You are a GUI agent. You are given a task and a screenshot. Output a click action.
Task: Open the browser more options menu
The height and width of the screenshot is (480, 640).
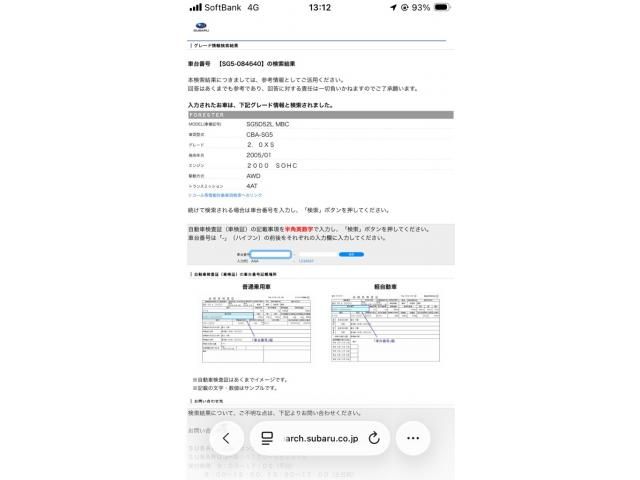point(412,438)
